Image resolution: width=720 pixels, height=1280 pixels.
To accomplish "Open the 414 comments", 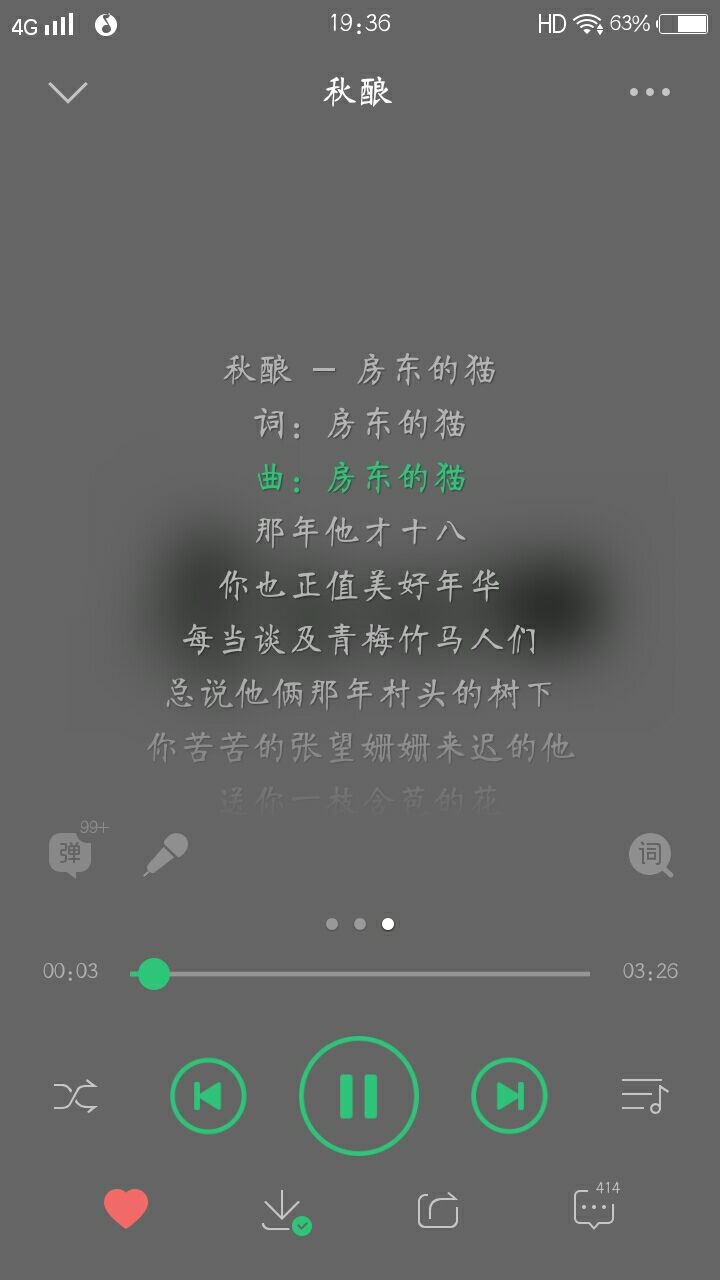I will (x=596, y=1205).
